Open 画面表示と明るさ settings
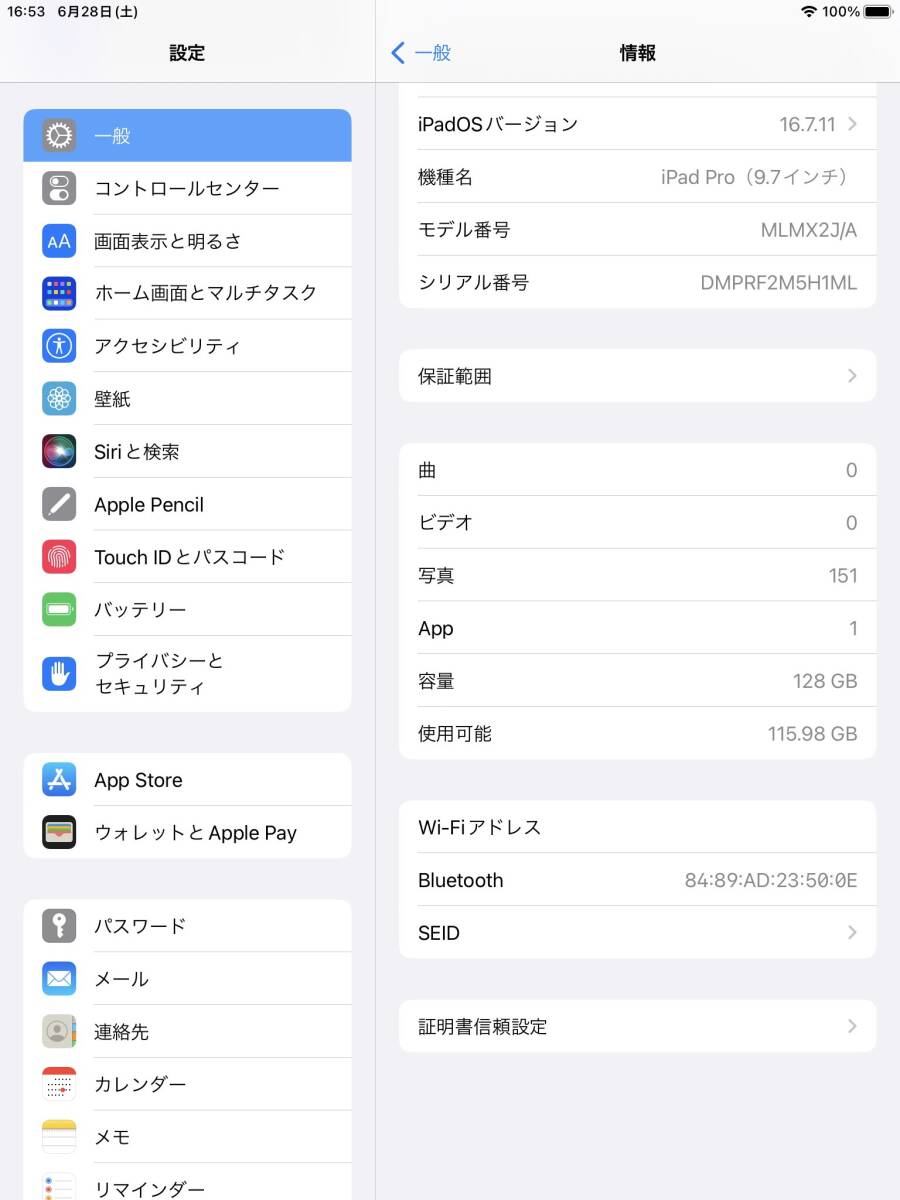The image size is (900, 1200). click(x=186, y=240)
